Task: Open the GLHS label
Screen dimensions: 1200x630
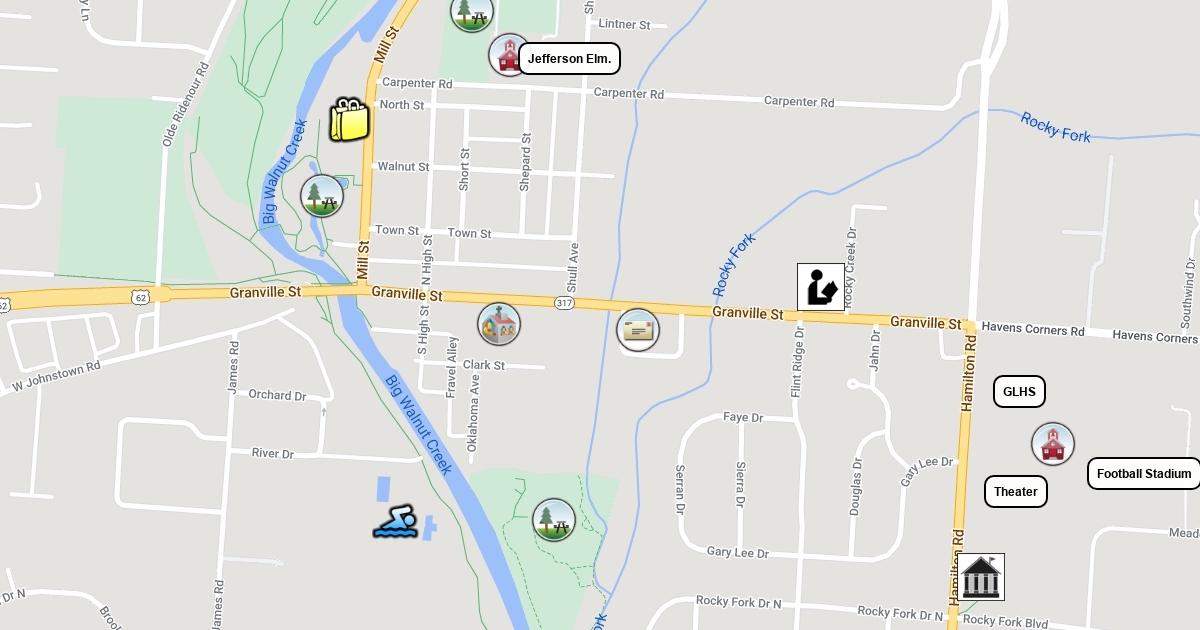Action: 1019,392
